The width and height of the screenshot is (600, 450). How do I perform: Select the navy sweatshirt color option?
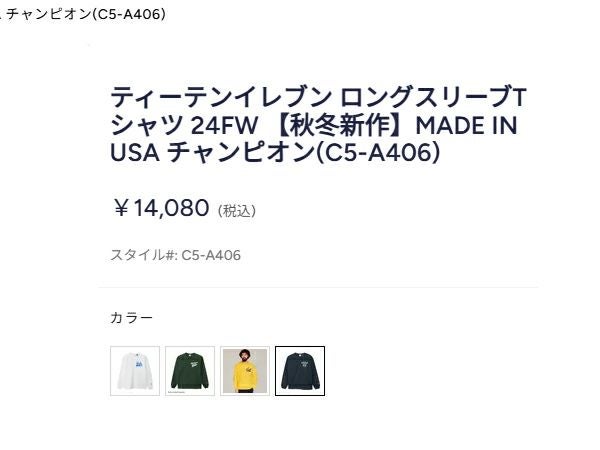pos(300,371)
